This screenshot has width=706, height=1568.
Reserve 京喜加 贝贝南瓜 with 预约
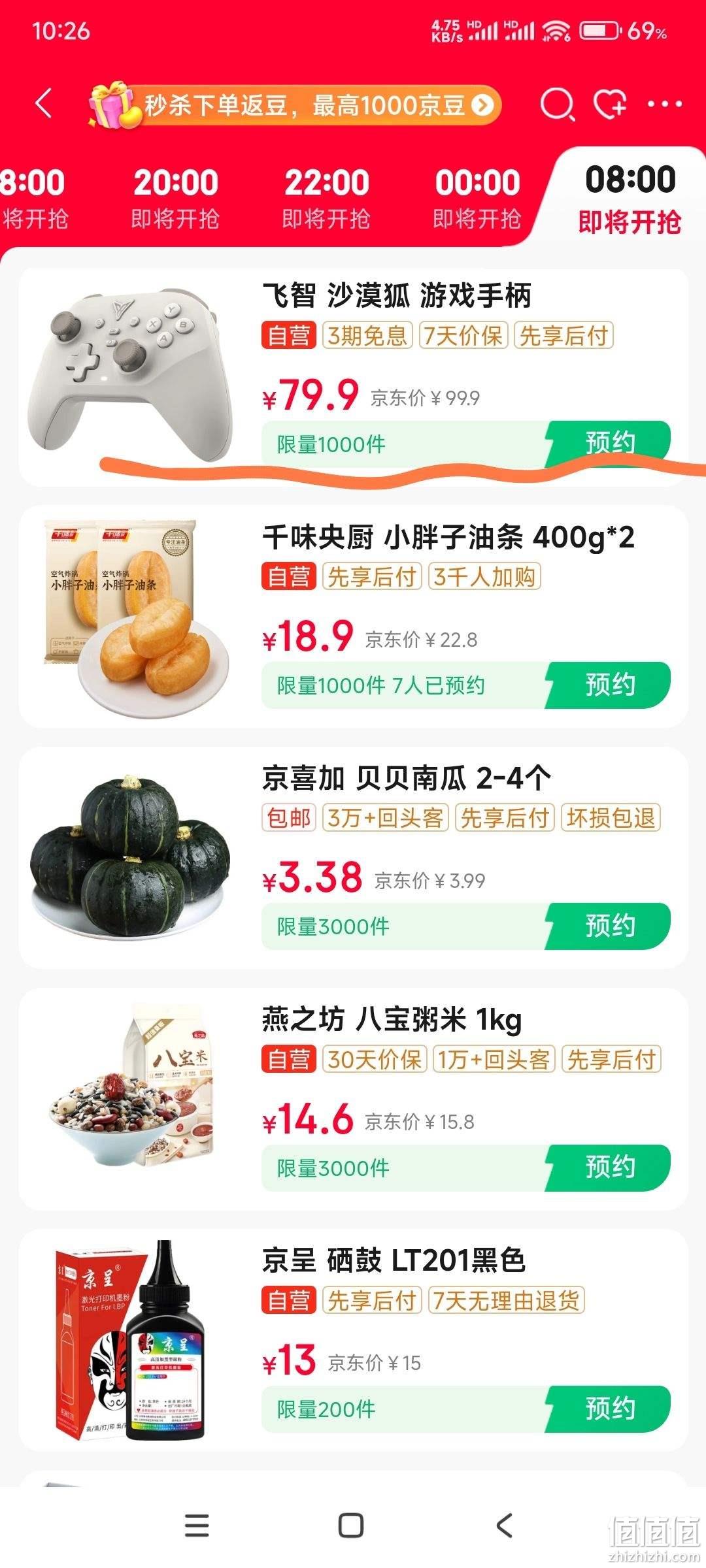tap(609, 926)
